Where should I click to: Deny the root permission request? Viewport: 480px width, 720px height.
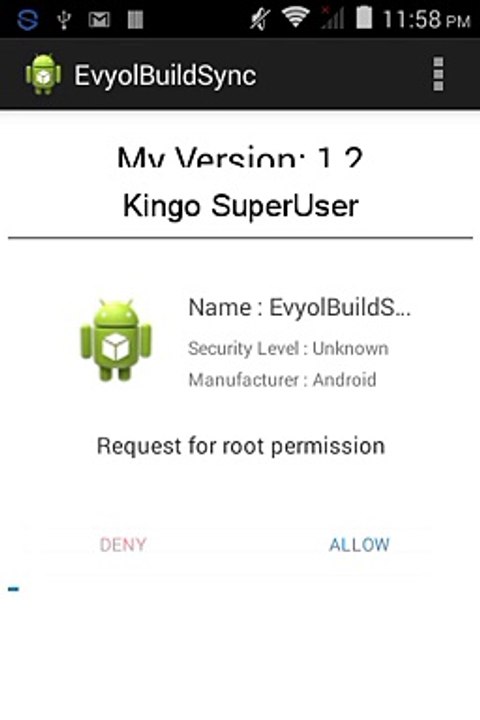[x=123, y=545]
